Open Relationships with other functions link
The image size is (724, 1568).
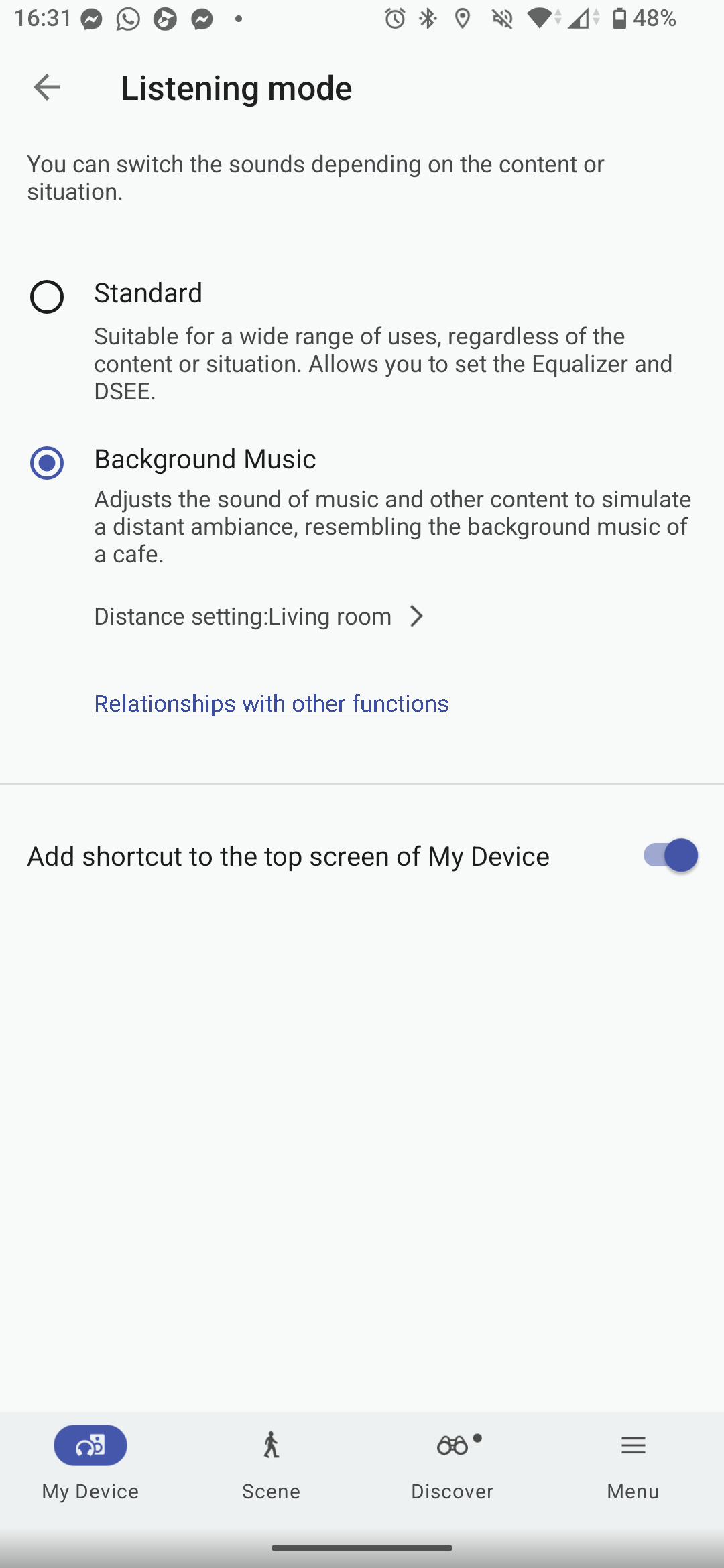271,704
